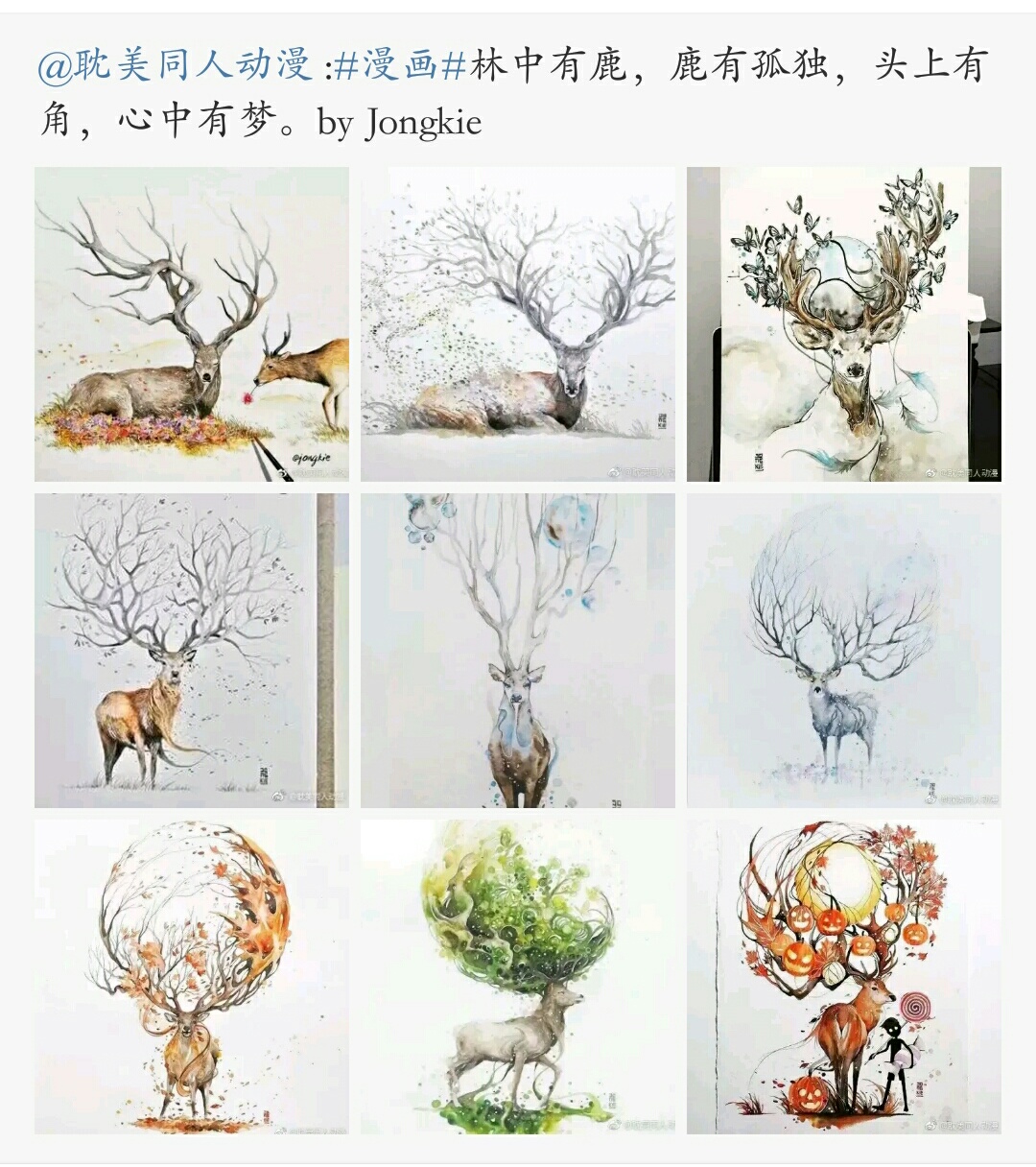Open the green foliage antler deer picture
This screenshot has height=1167, width=1036.
pos(518,977)
